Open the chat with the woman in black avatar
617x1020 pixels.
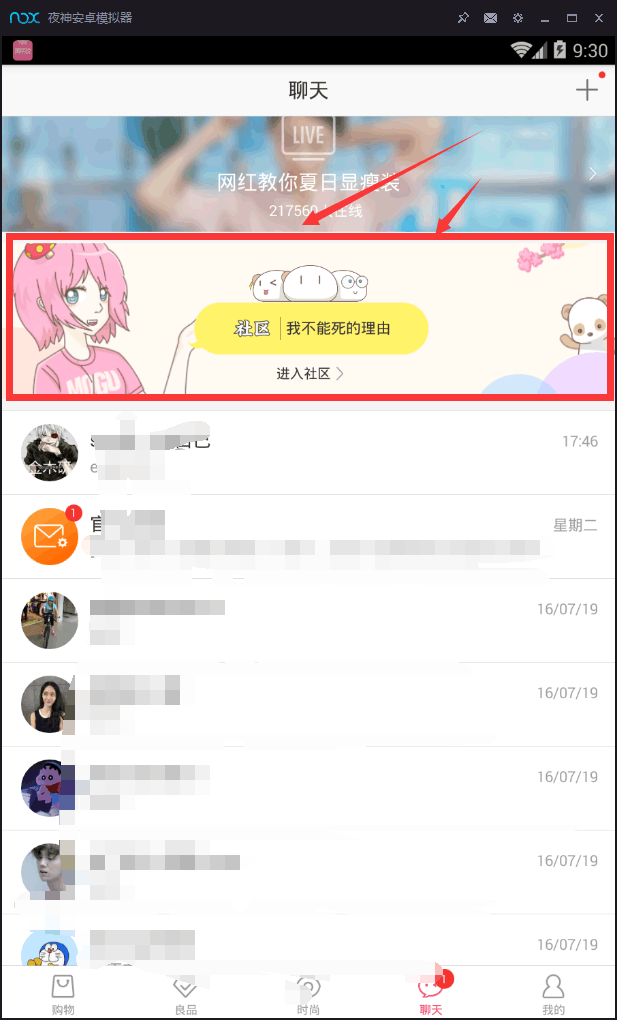pyautogui.click(x=308, y=704)
